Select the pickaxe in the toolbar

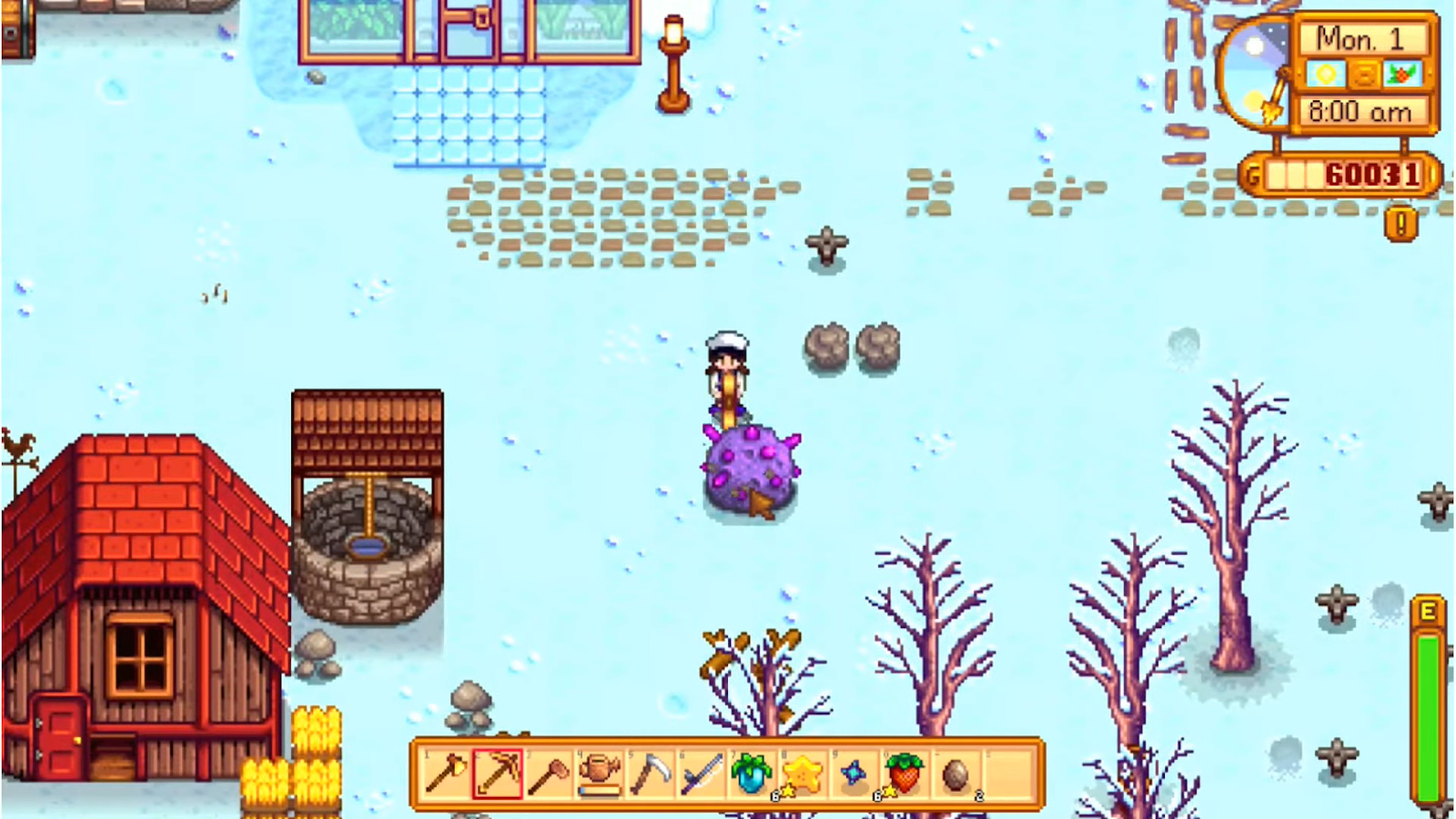coord(498,773)
